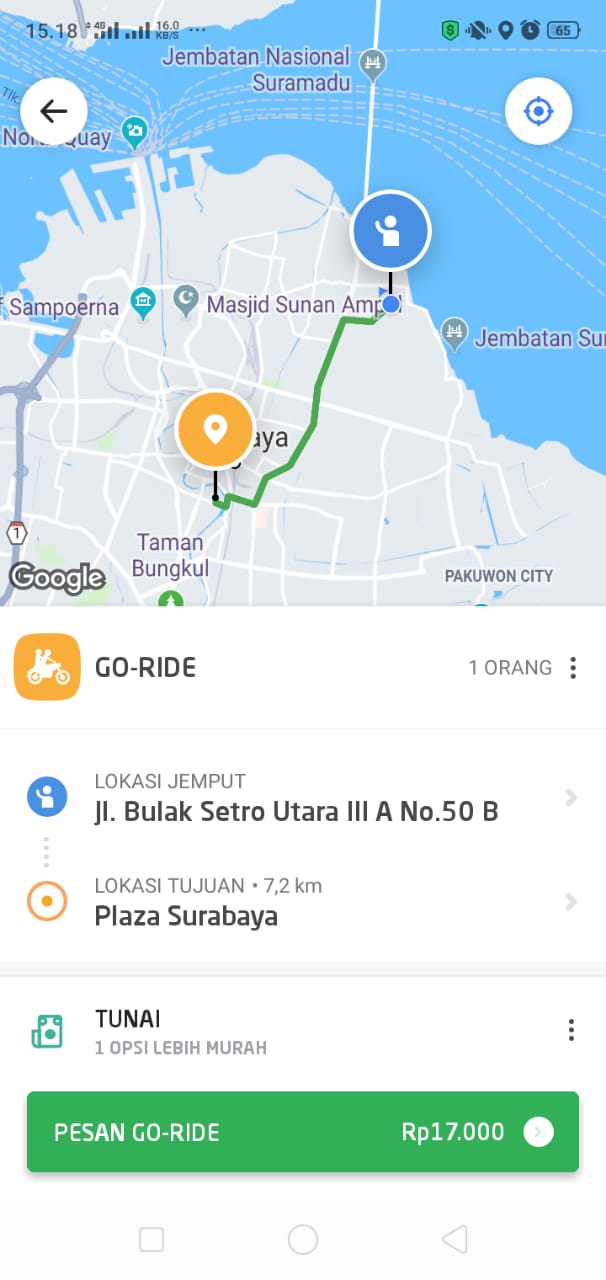Return to the system home screen
This screenshot has width=606, height=1280.
302,1240
